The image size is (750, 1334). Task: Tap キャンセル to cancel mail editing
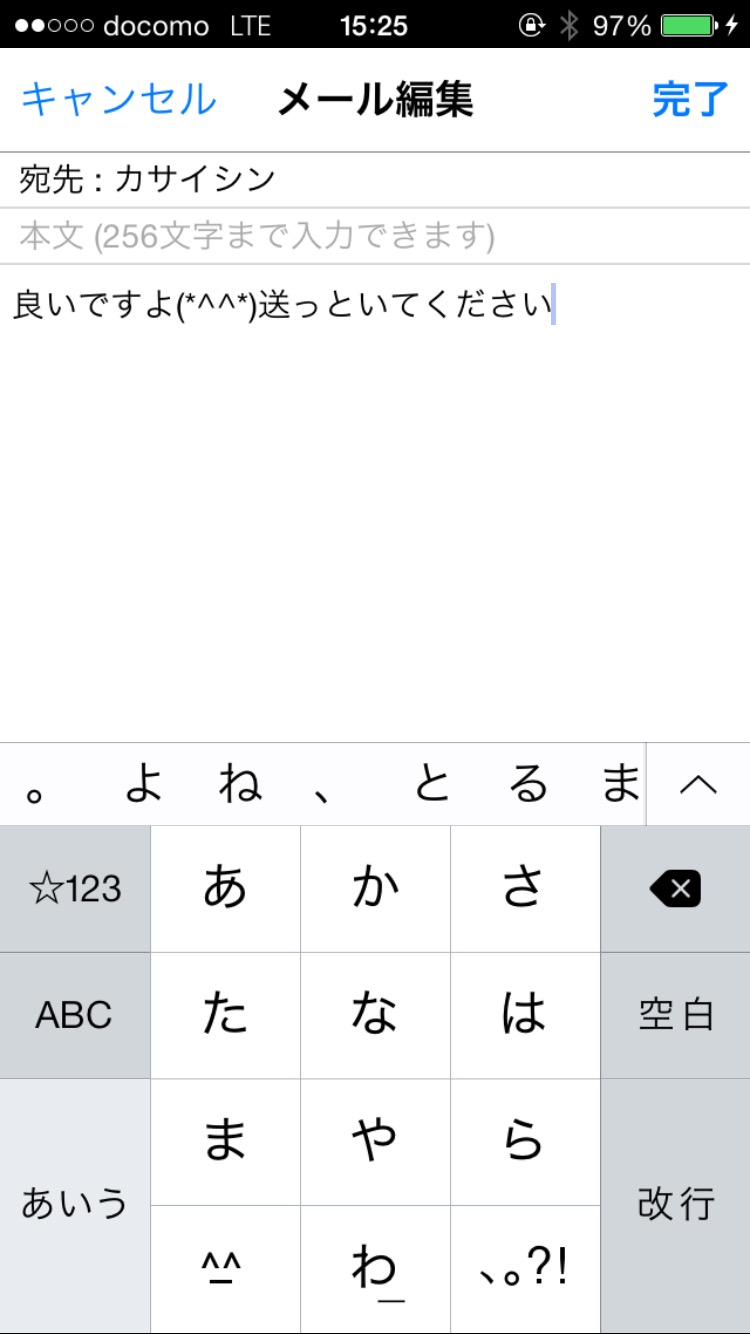[118, 100]
